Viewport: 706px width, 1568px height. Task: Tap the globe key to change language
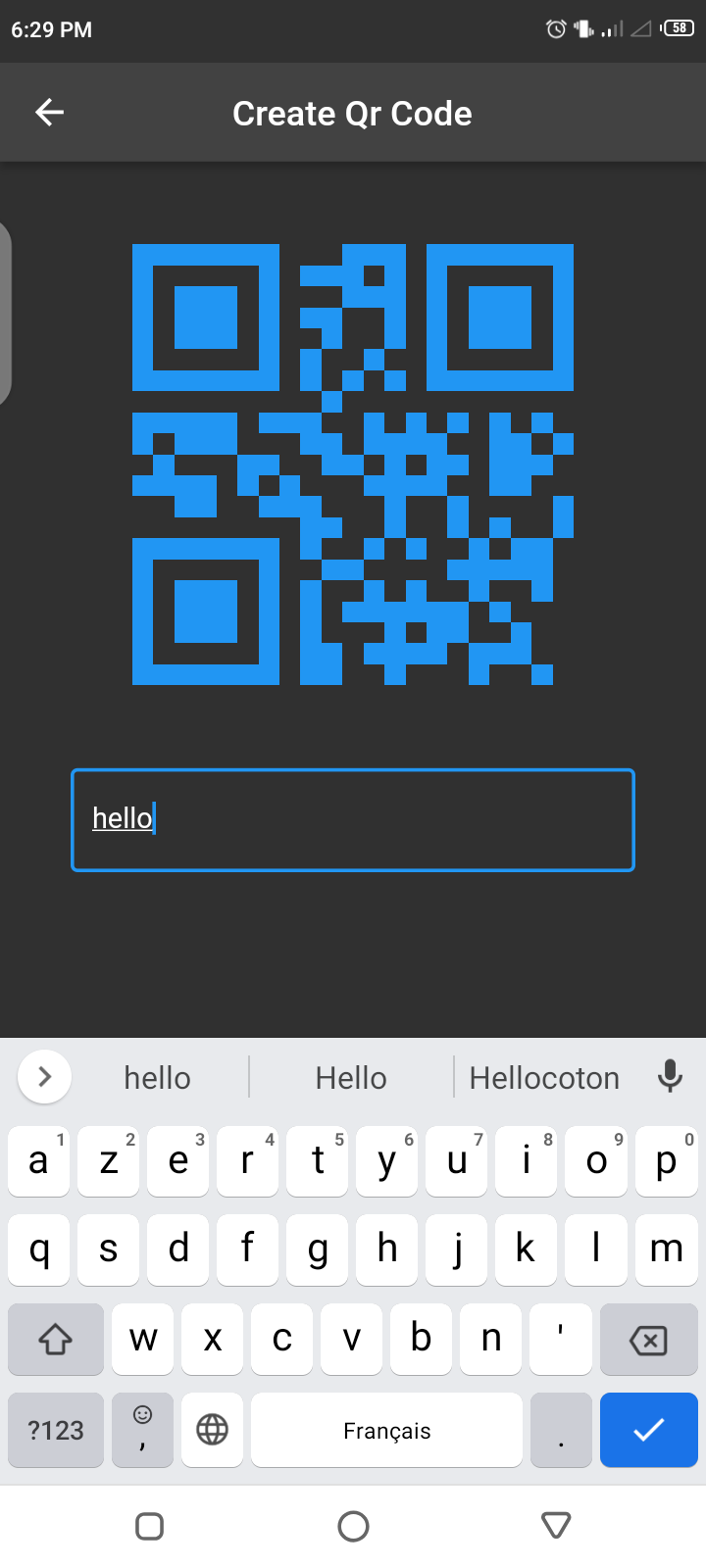[x=212, y=1430]
